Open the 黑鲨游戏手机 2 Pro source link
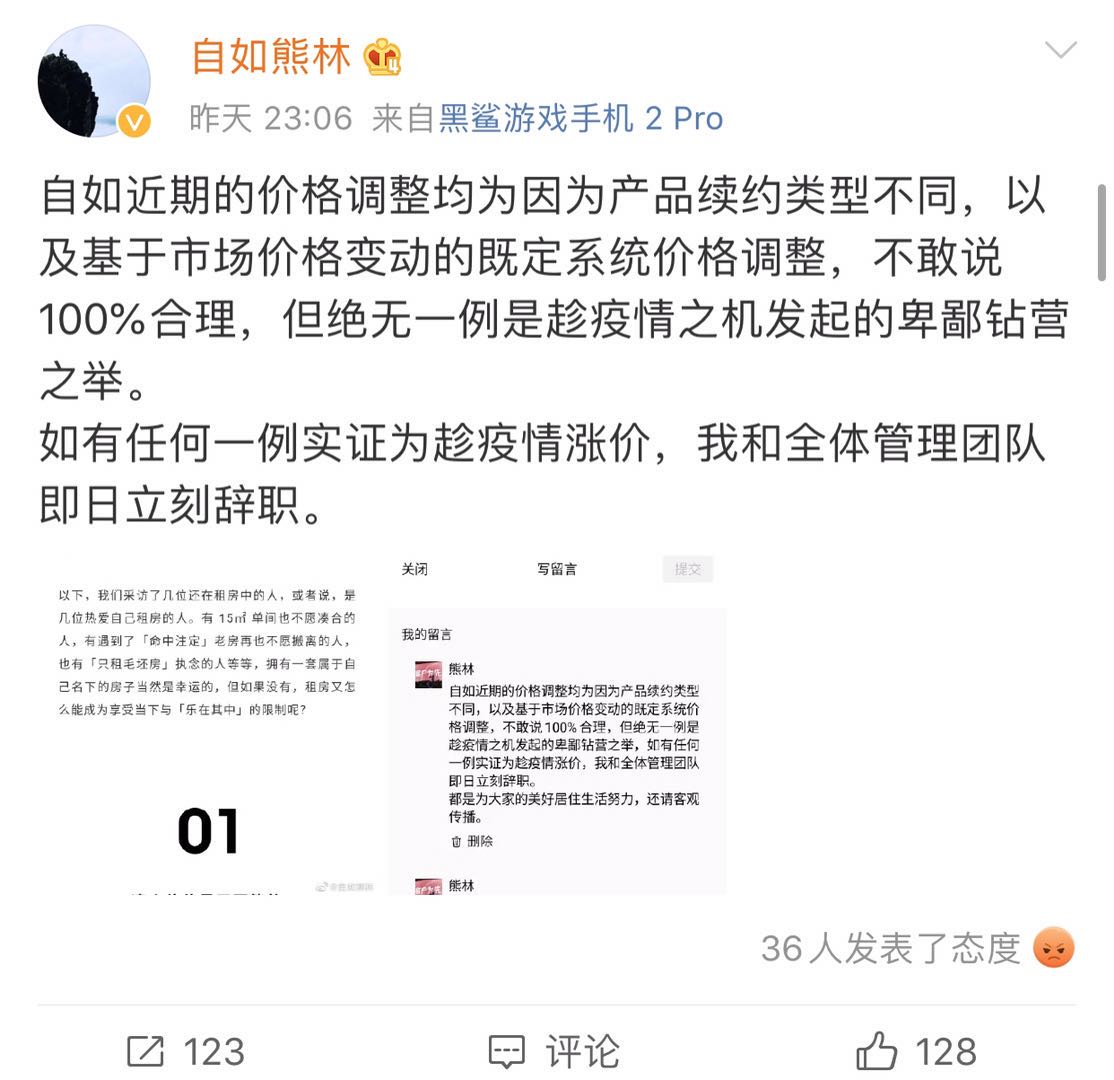The height and width of the screenshot is (1080, 1114). (x=581, y=119)
